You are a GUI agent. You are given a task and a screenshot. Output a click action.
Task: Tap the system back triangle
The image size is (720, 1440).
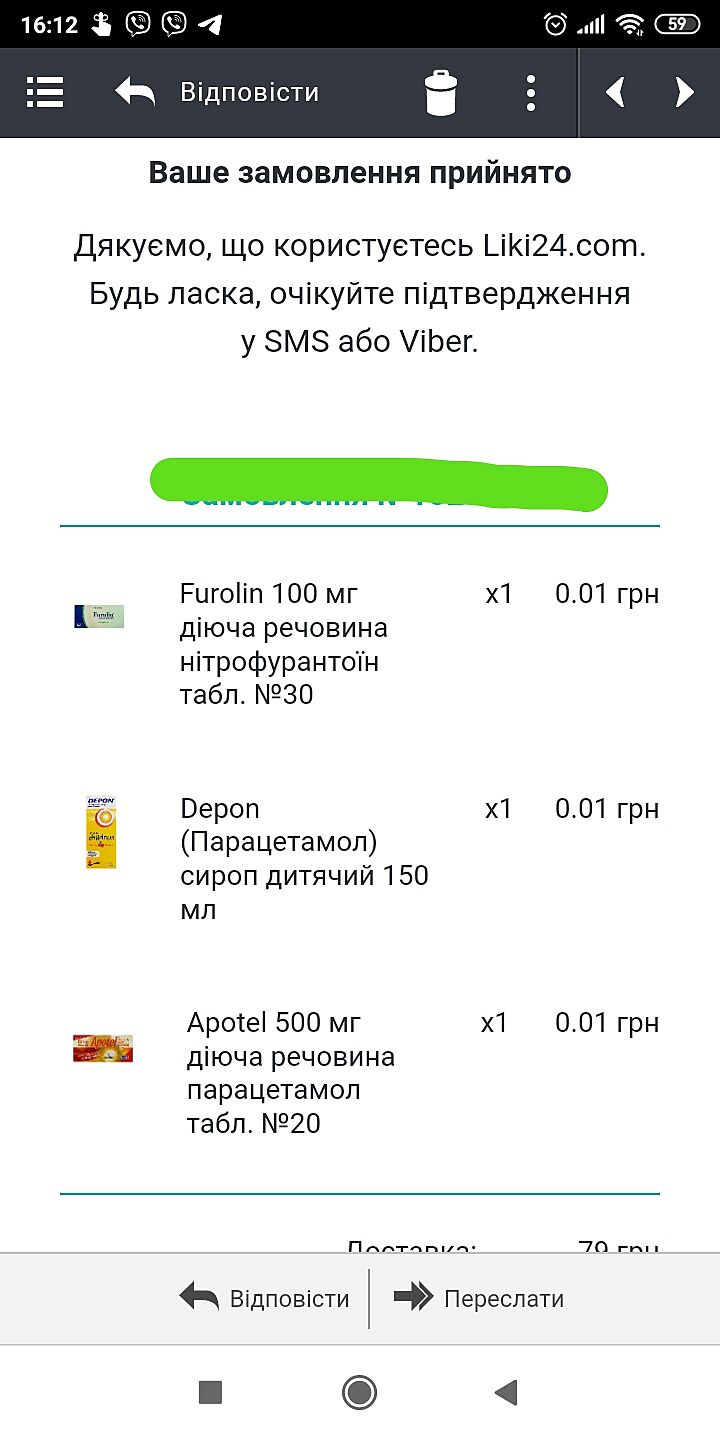(507, 1392)
